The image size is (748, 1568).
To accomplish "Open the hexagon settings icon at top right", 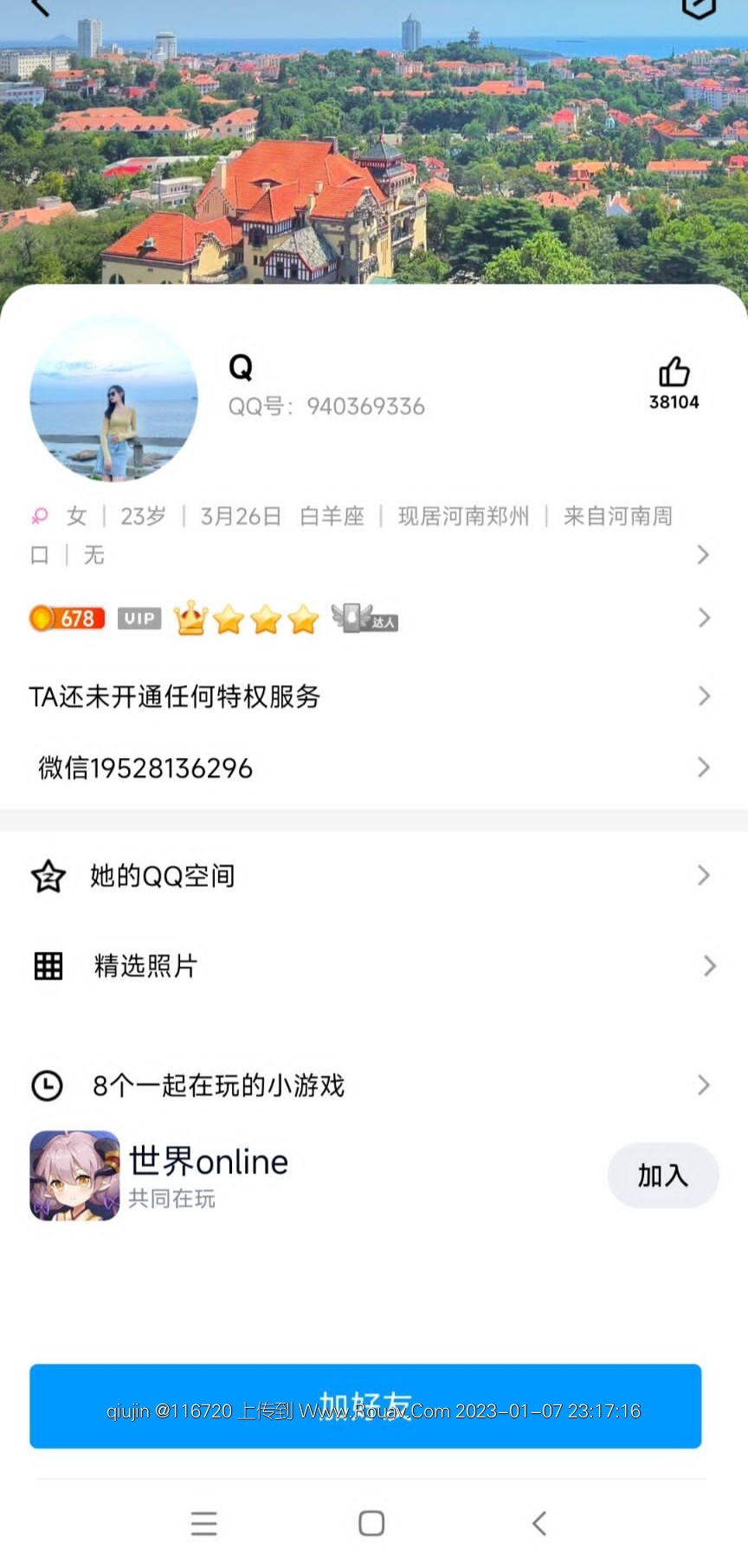I will click(699, 7).
